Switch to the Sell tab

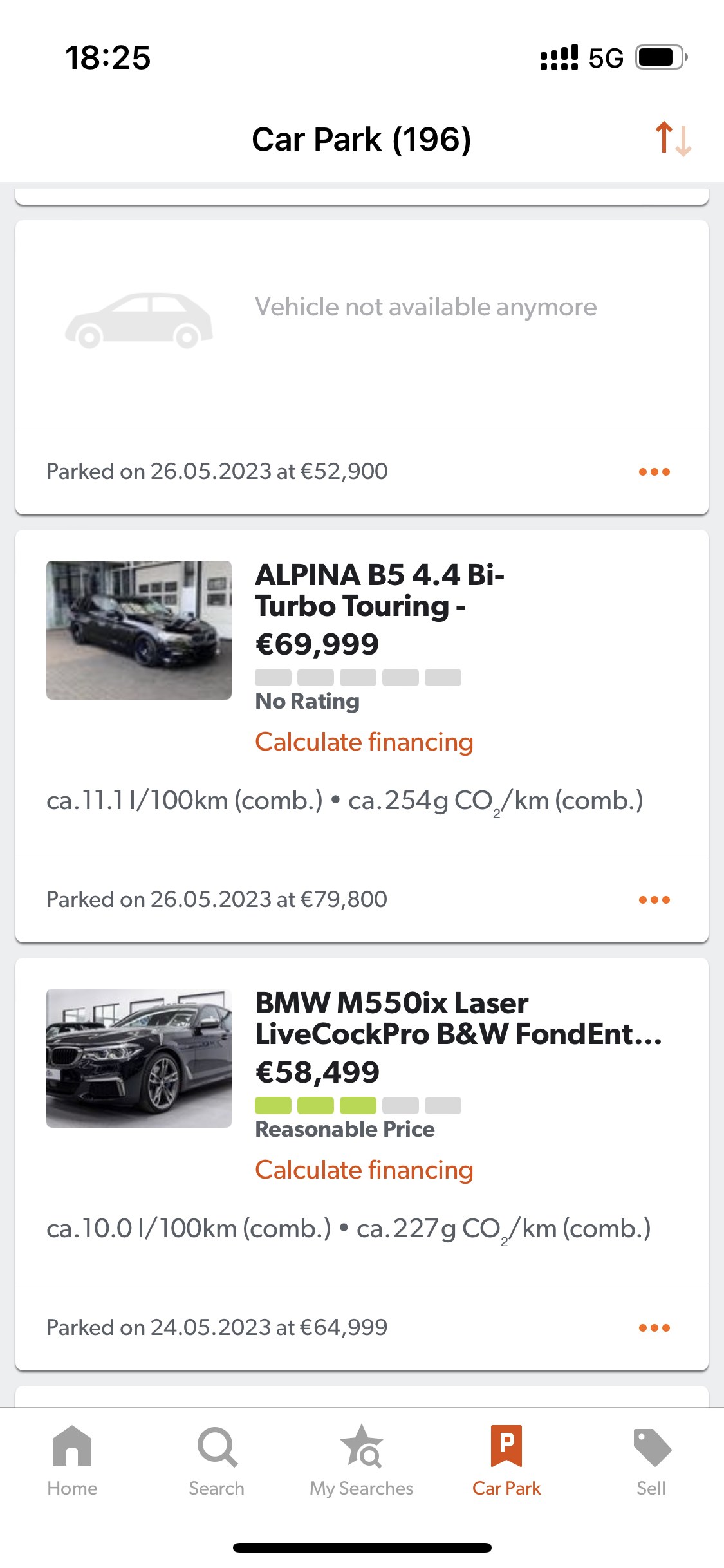click(x=651, y=1461)
